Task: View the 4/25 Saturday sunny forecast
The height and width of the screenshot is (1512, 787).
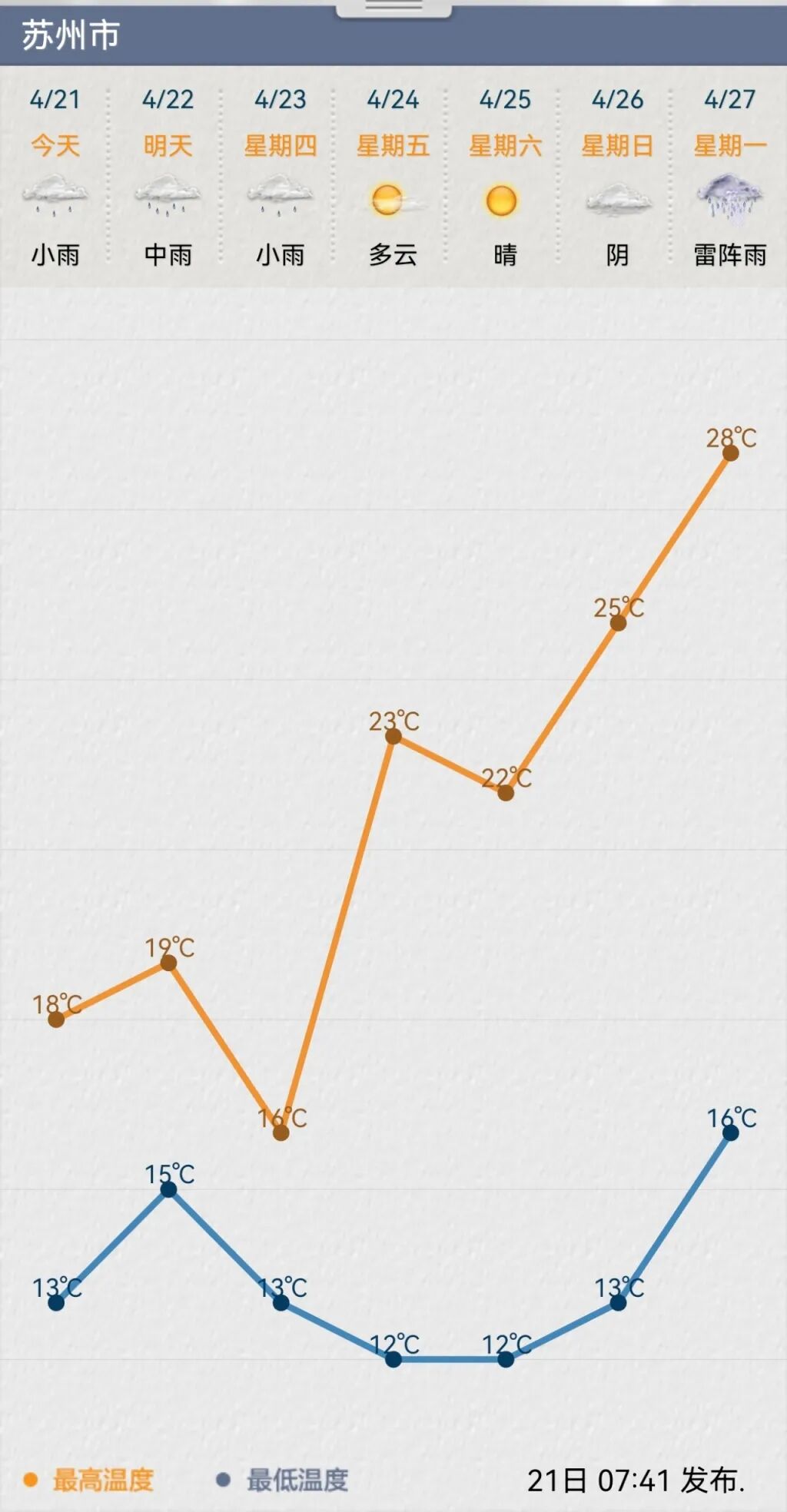Action: click(x=505, y=178)
